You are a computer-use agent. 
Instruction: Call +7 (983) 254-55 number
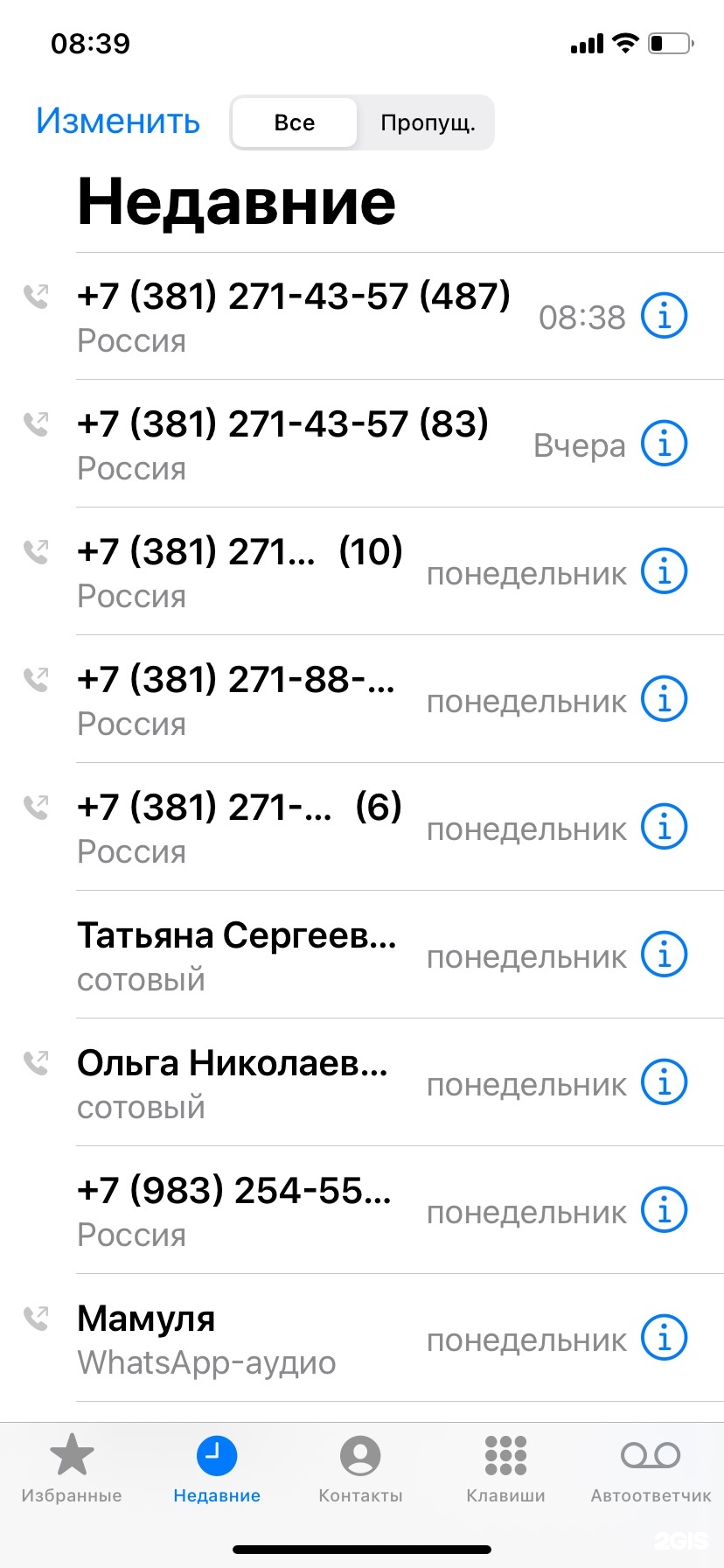tap(234, 1210)
